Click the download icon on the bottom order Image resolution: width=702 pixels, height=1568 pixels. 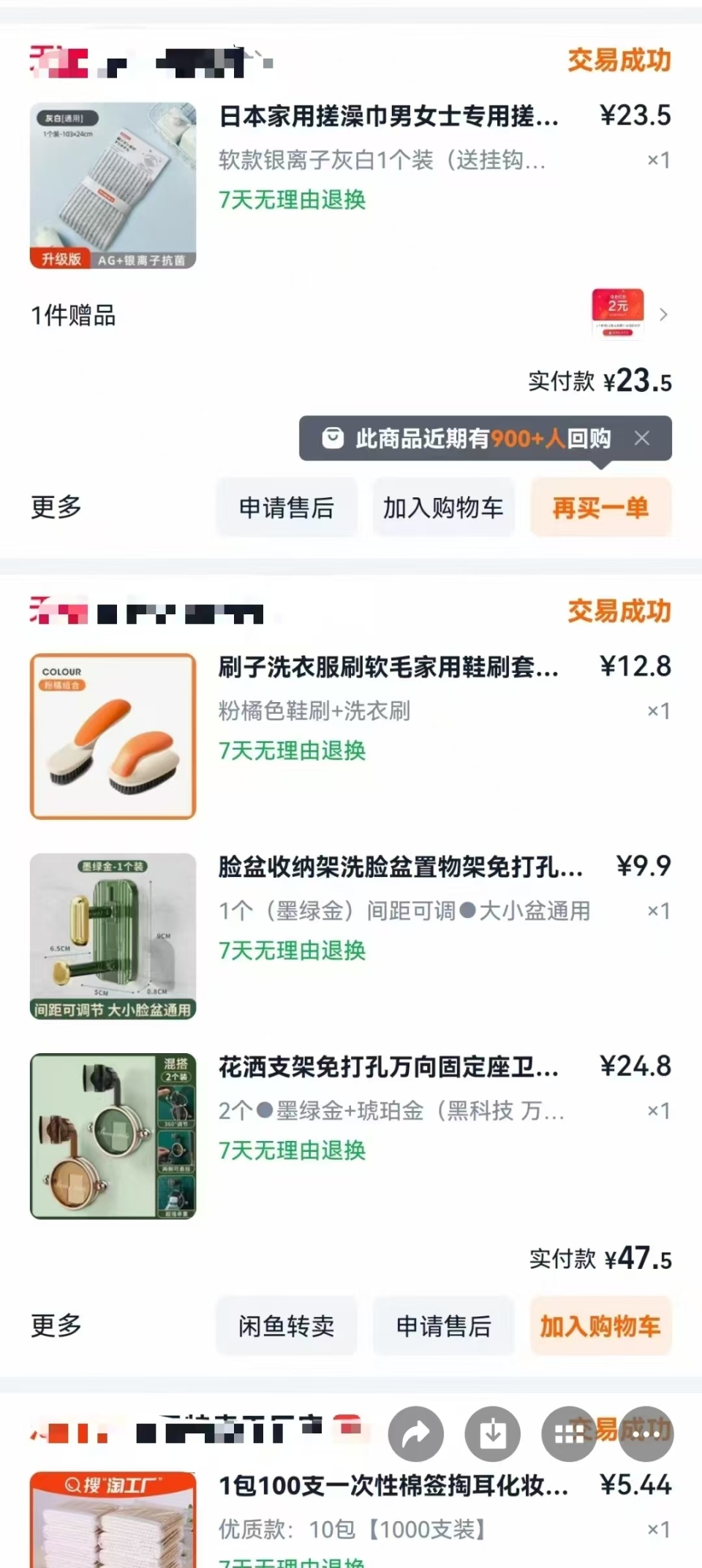pyautogui.click(x=491, y=1433)
